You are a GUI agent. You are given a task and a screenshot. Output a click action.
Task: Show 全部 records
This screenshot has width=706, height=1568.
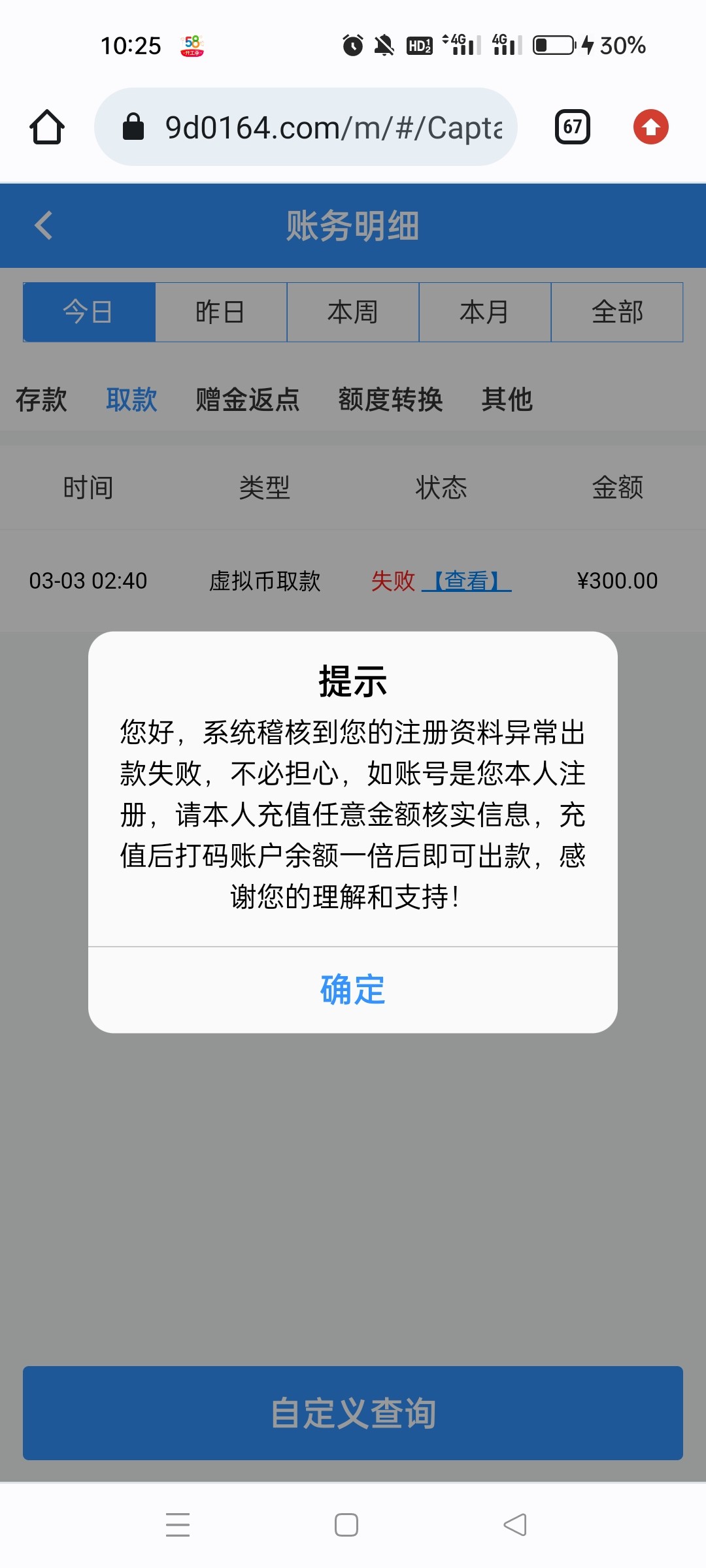coord(617,312)
